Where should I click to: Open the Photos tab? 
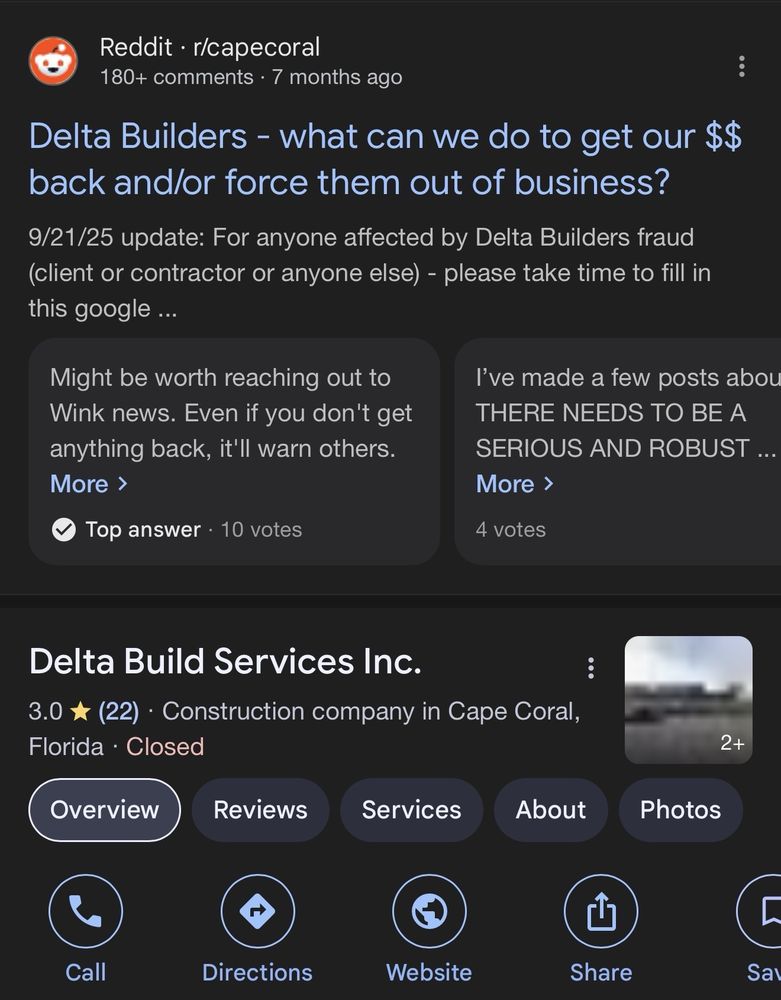coord(681,810)
